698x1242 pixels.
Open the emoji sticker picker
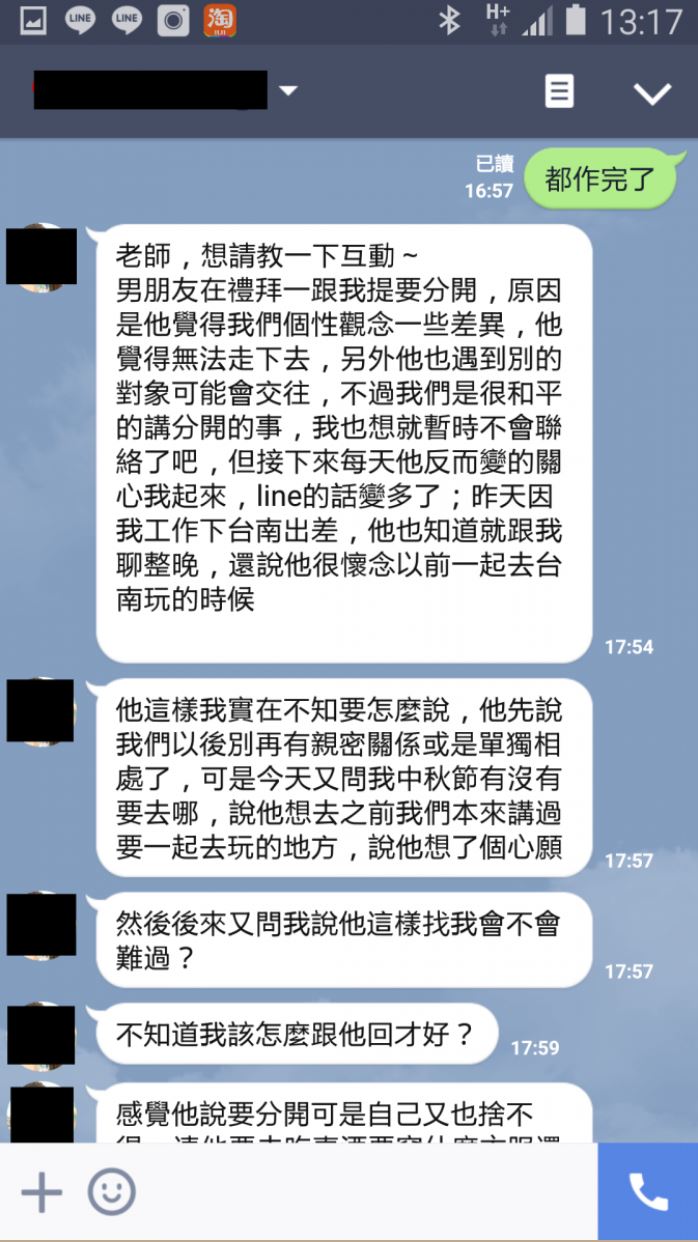(111, 1192)
